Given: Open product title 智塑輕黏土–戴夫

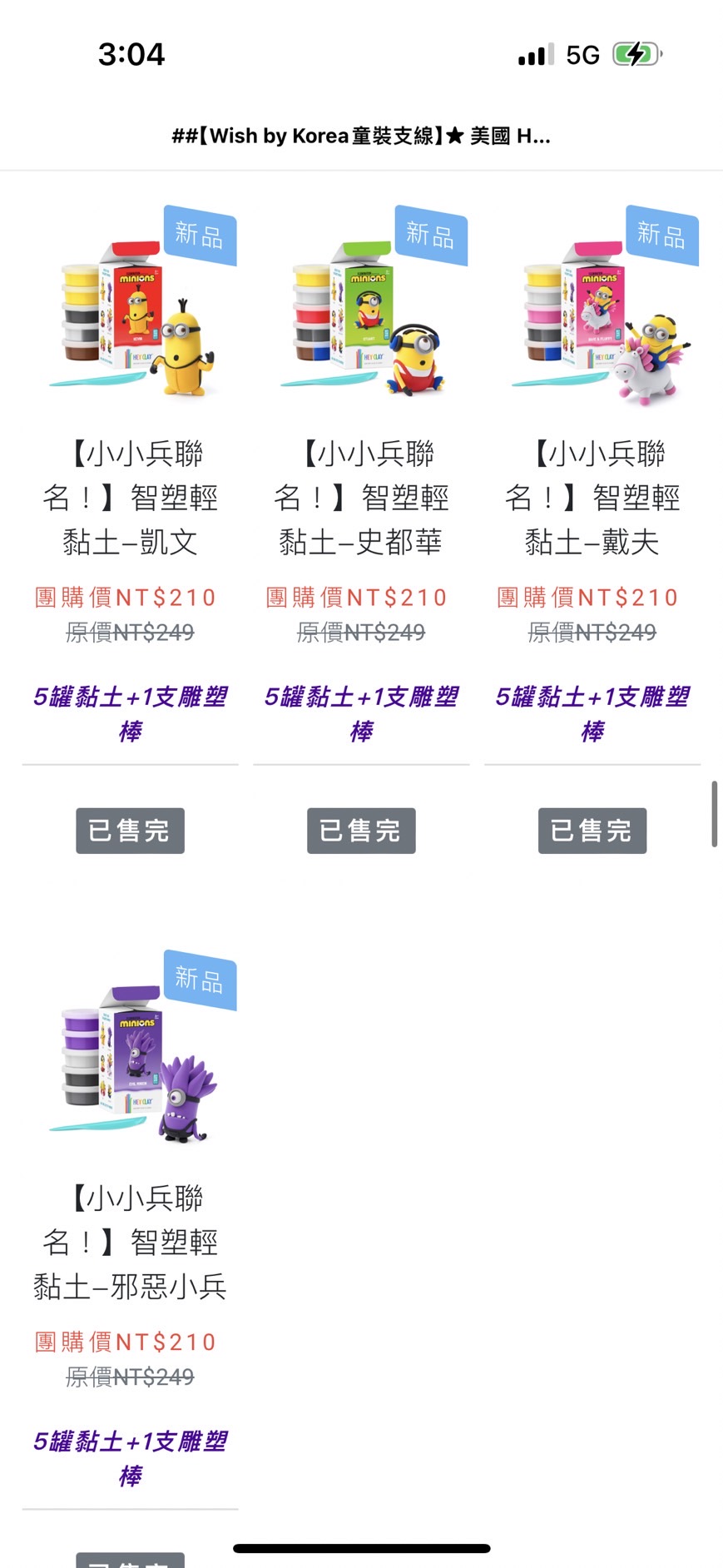Looking at the screenshot, I should coord(592,498).
